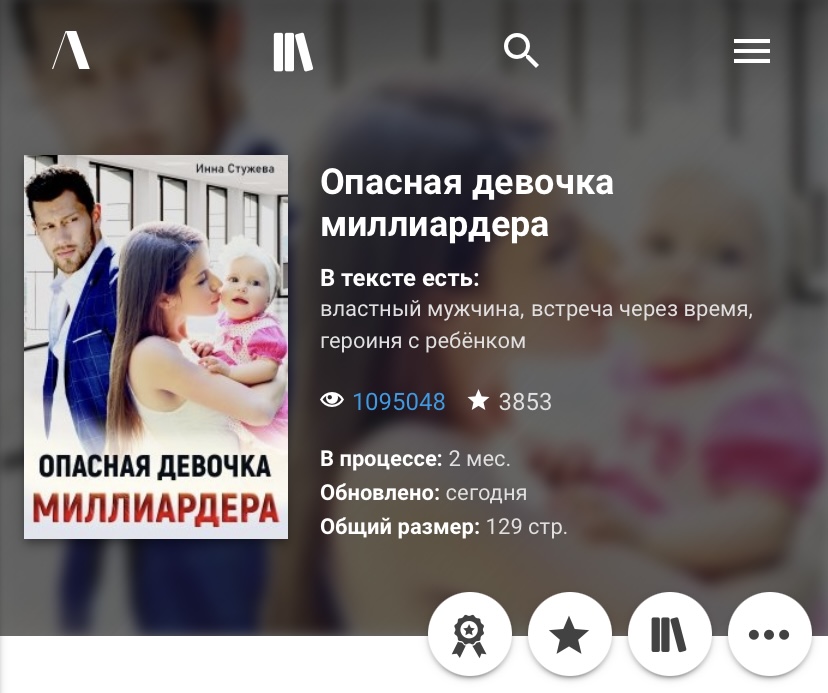Give an award to this book
The height and width of the screenshot is (693, 828).
coord(469,635)
